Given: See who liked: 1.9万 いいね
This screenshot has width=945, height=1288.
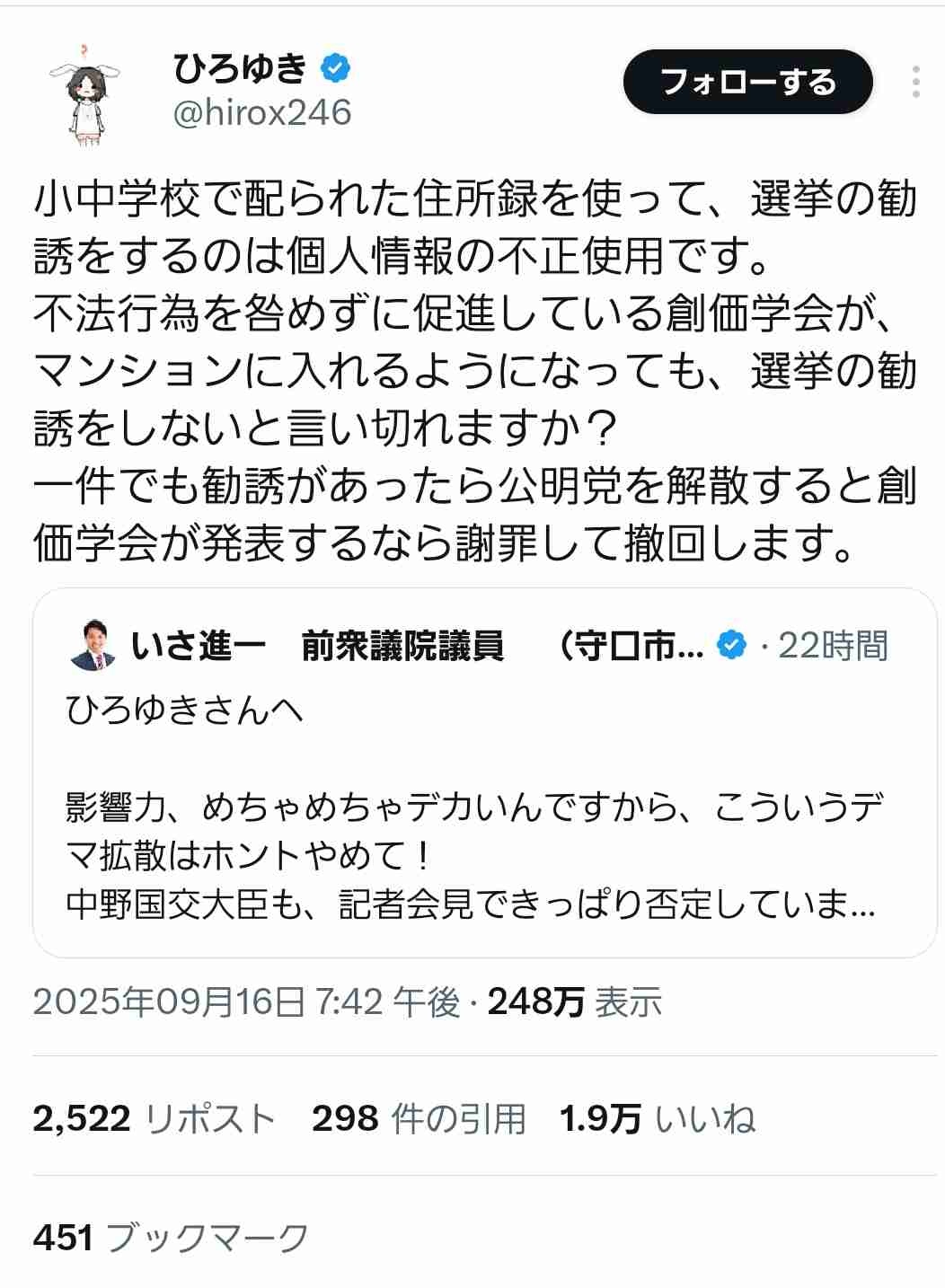Looking at the screenshot, I should [657, 1119].
